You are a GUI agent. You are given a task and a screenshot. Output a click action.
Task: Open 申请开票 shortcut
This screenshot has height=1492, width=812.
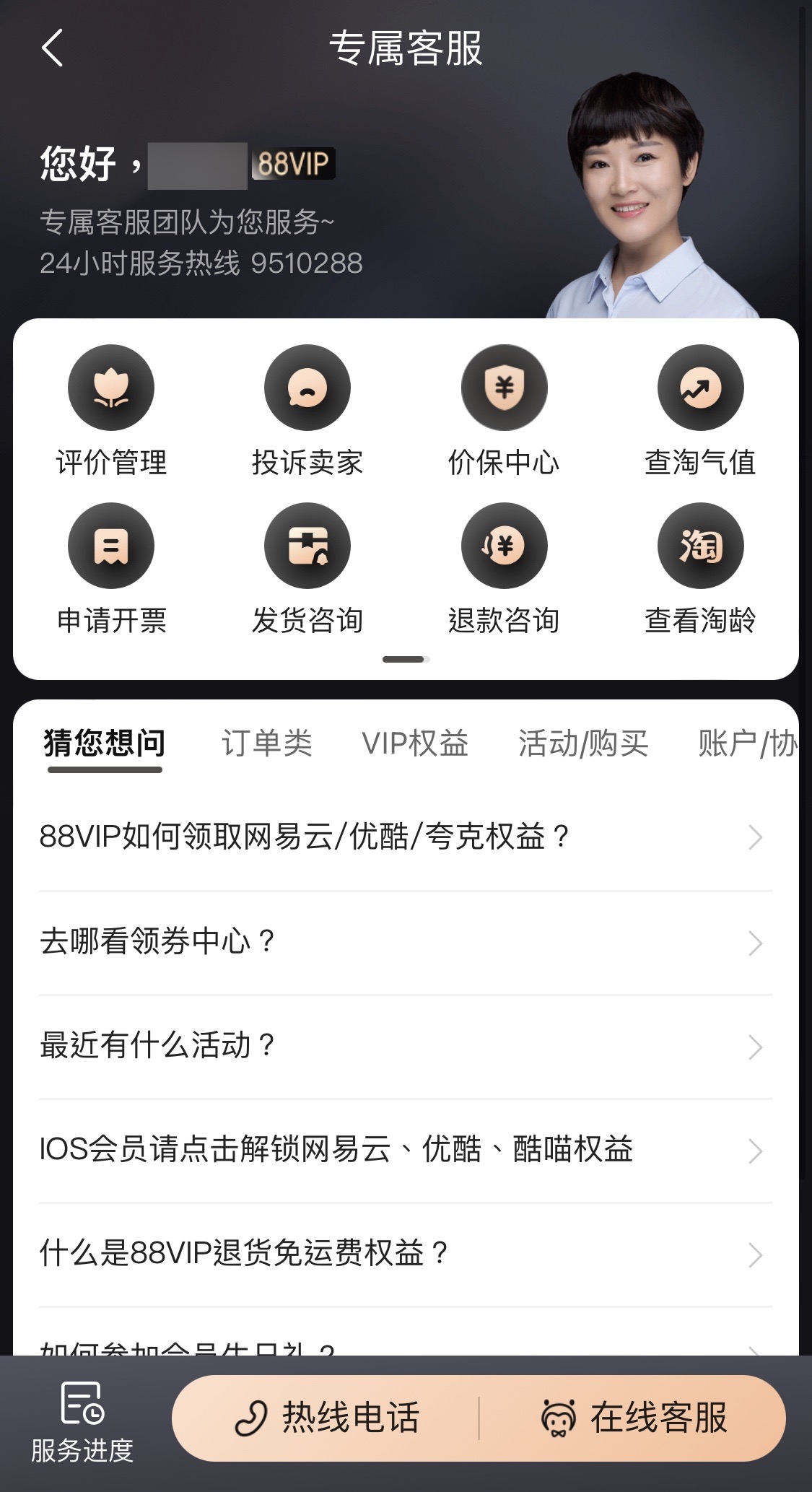pos(111,546)
